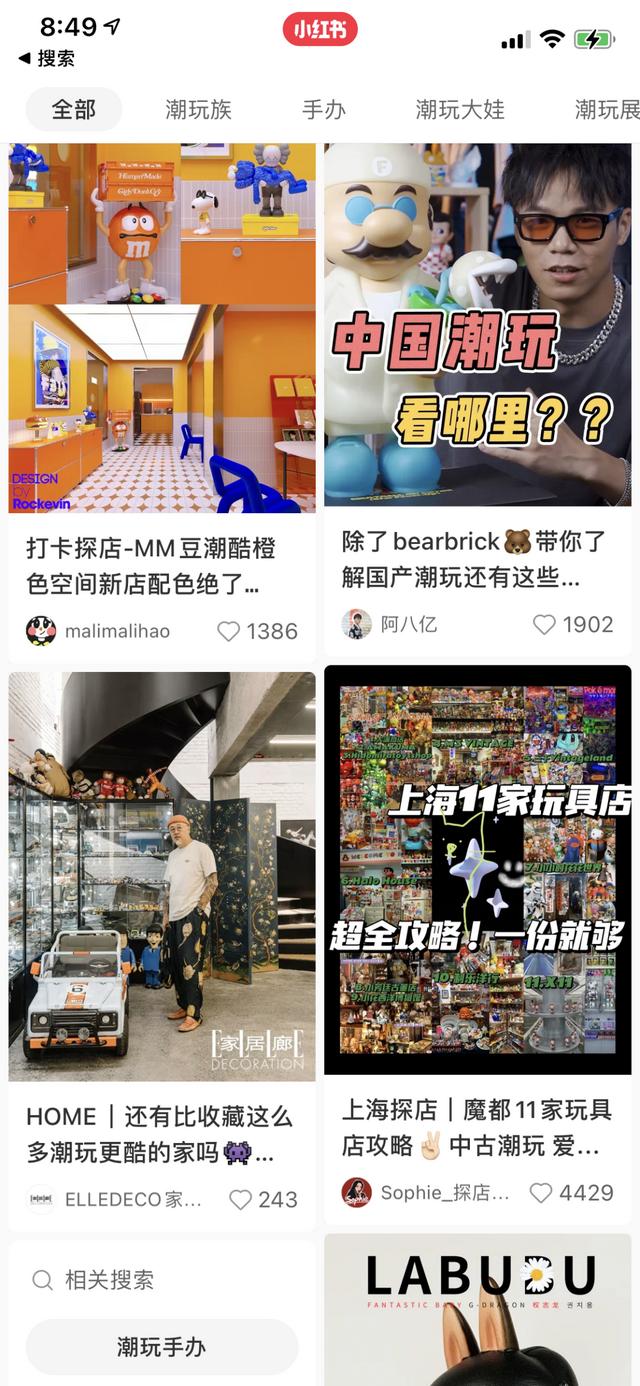Open the ELLEDECO HOME 潮玩 post
Image resolution: width=640 pixels, height=1386 pixels.
pos(162,876)
